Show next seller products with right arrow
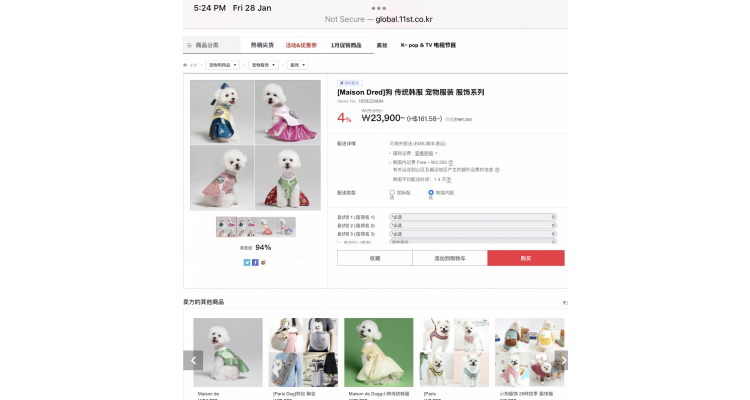 point(563,360)
